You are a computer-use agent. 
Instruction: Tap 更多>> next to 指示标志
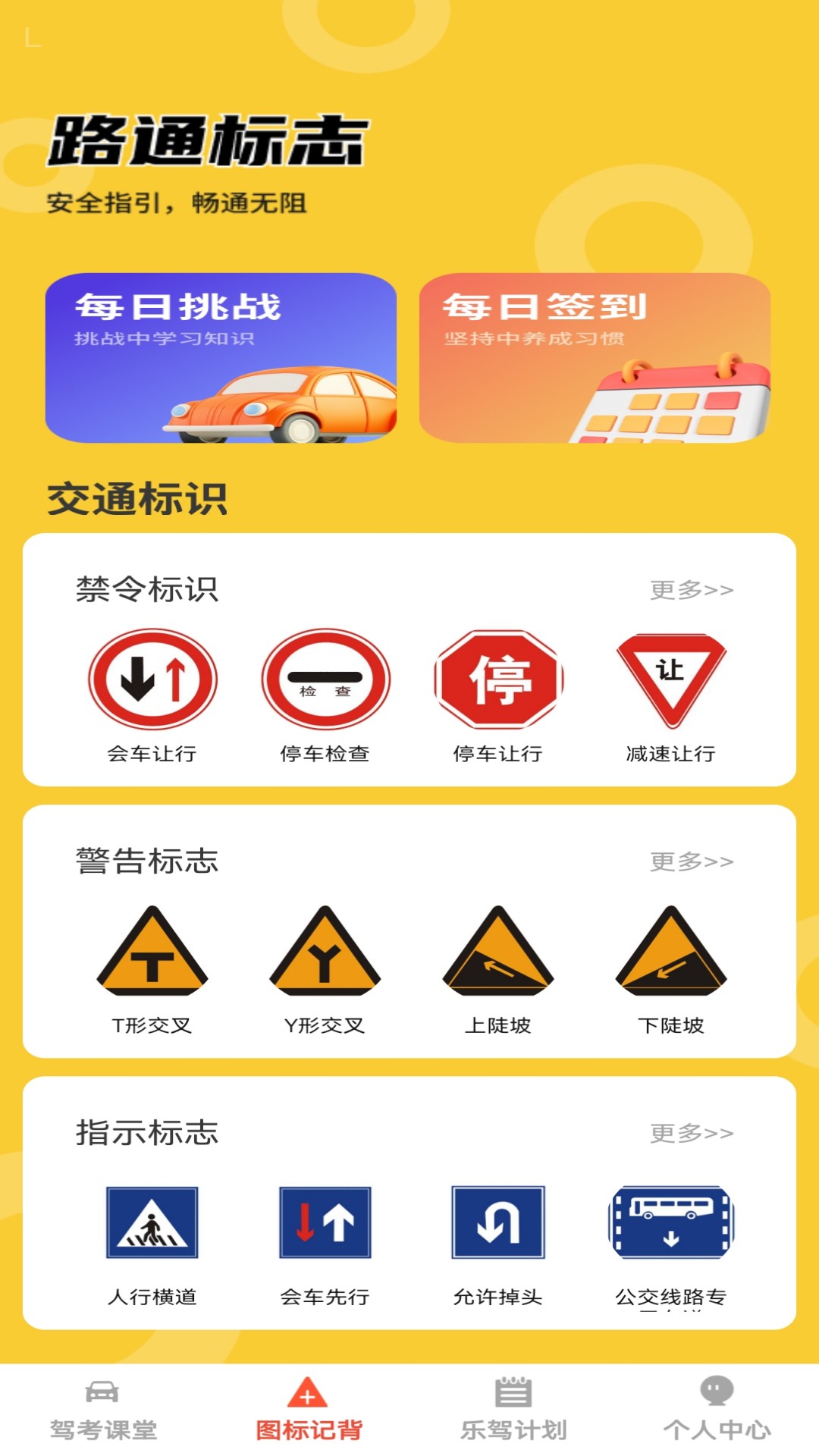click(x=692, y=1133)
